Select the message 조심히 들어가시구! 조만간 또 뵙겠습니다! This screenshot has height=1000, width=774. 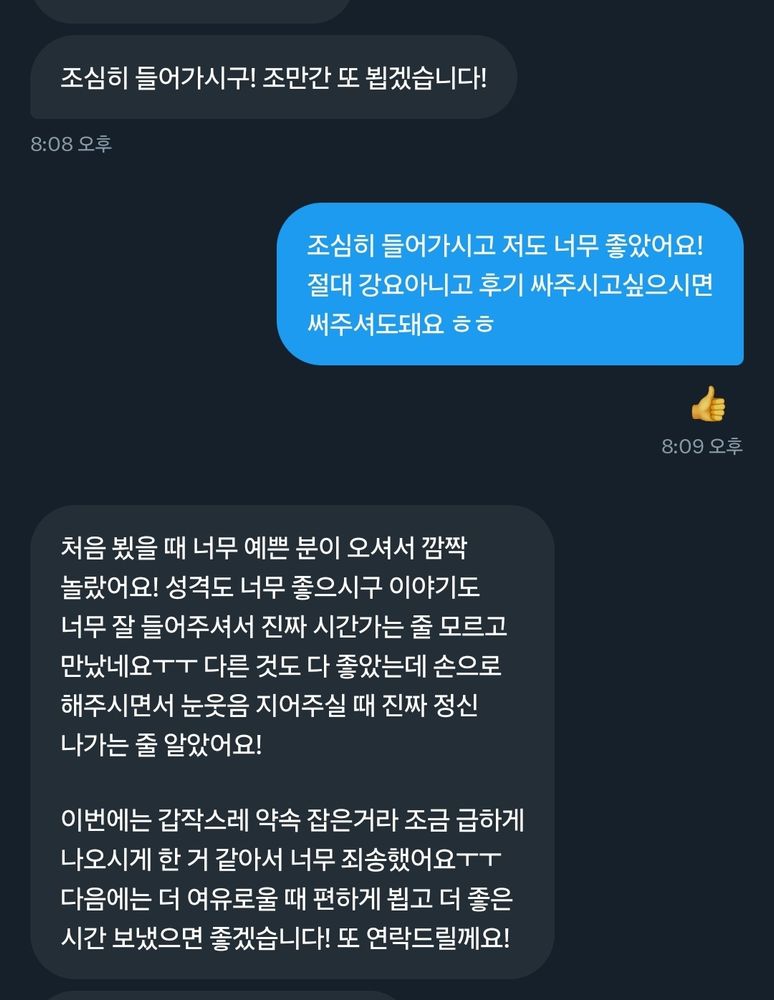tap(274, 78)
